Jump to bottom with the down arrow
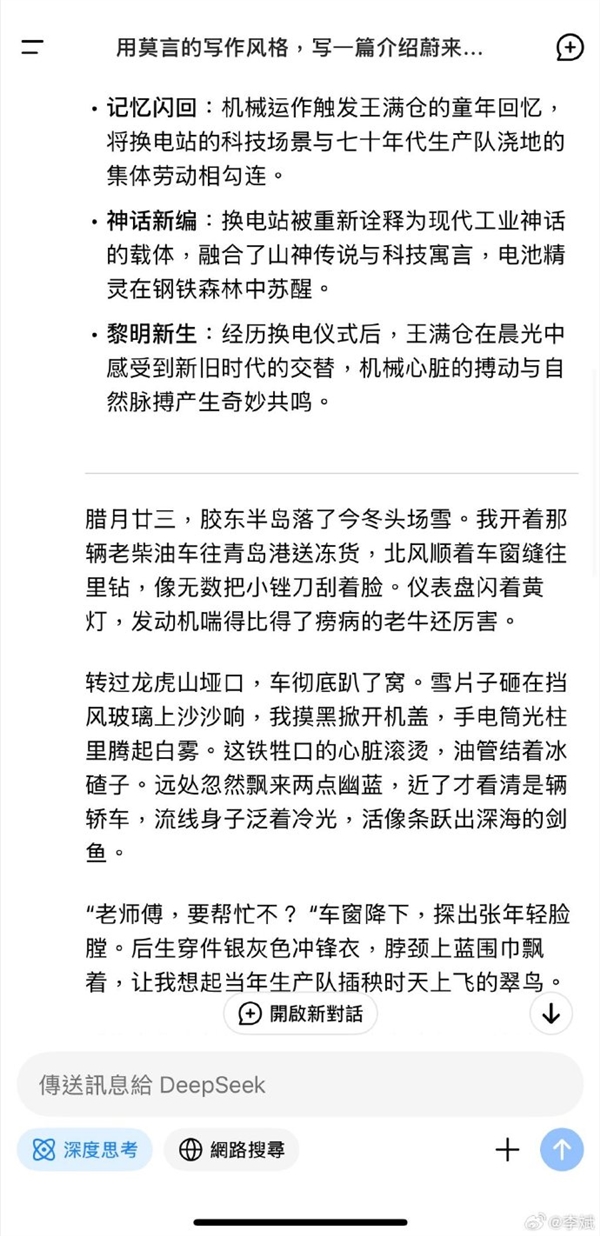This screenshot has width=600, height=1236. pos(550,1013)
